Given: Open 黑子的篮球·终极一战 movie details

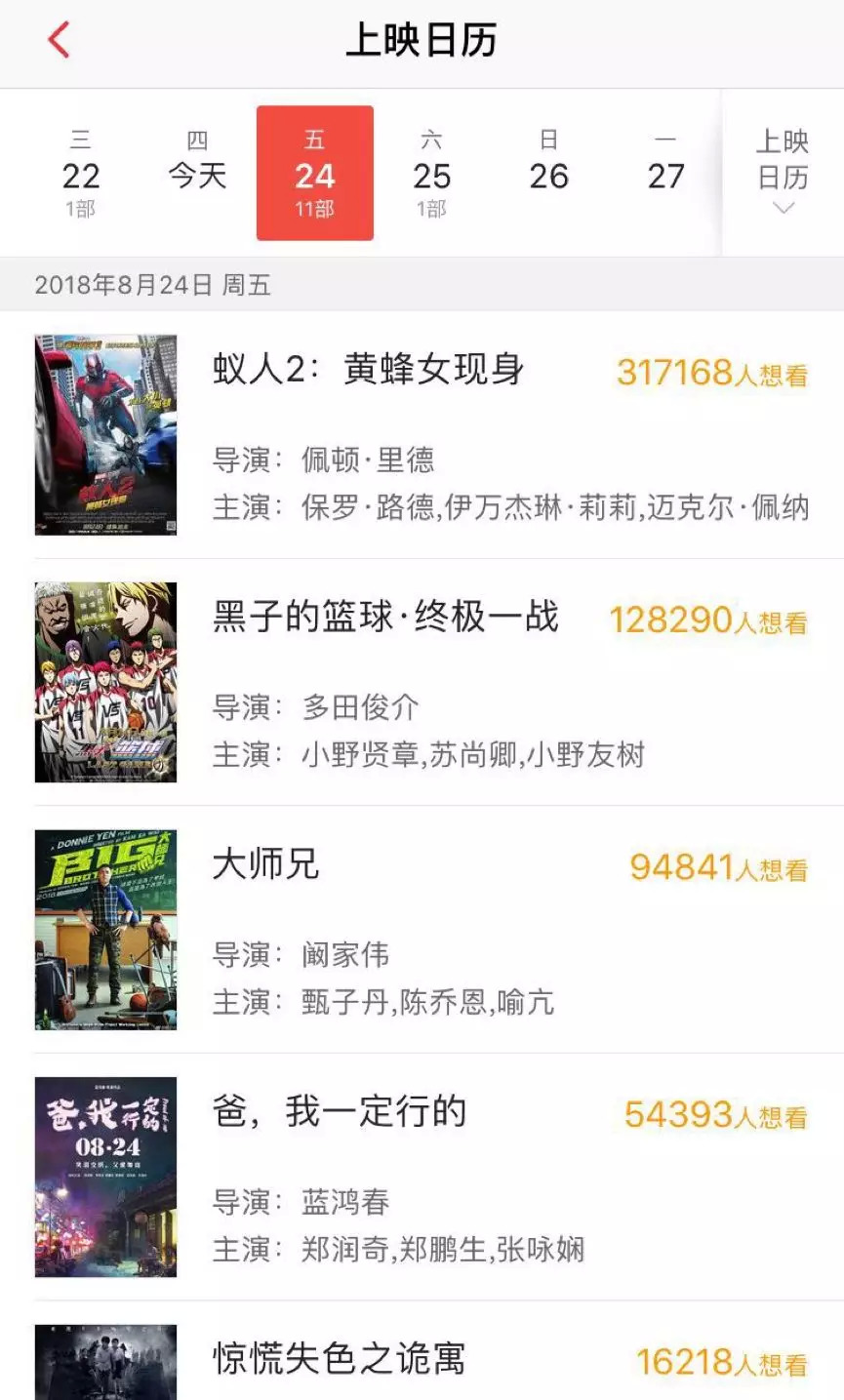Looking at the screenshot, I should pos(385,619).
